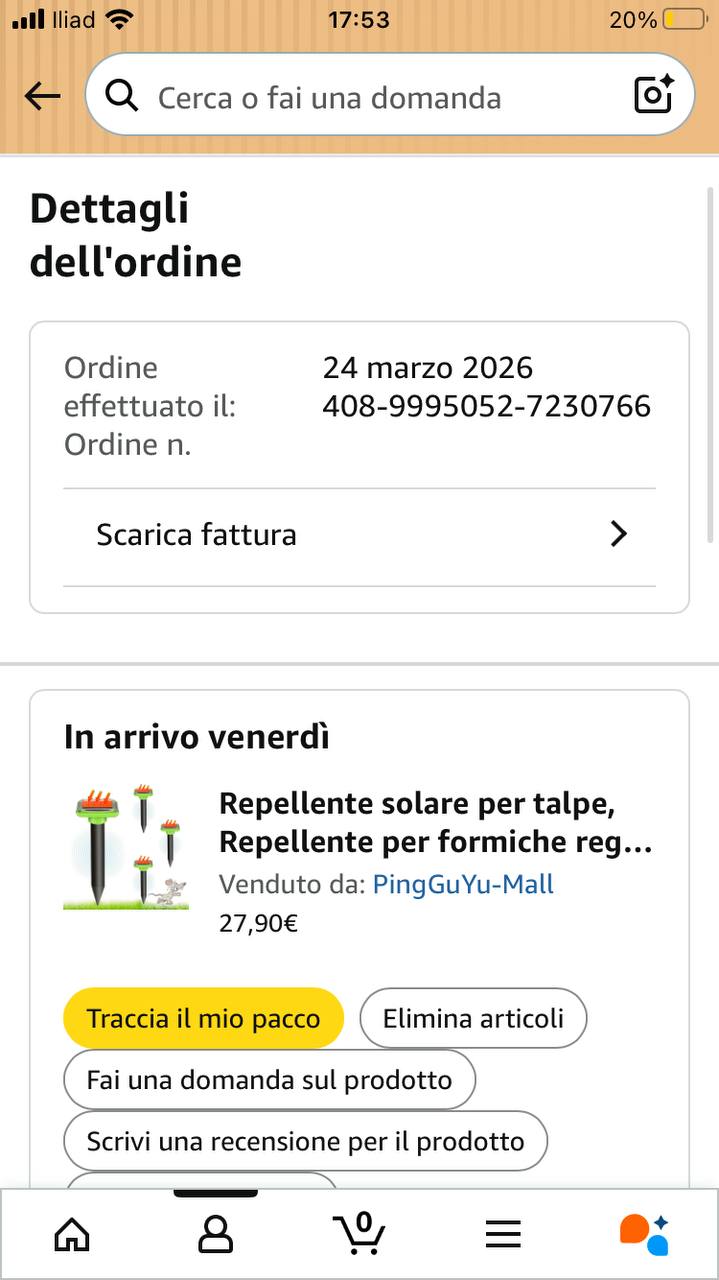Open the shopping cart tab

point(360,1233)
